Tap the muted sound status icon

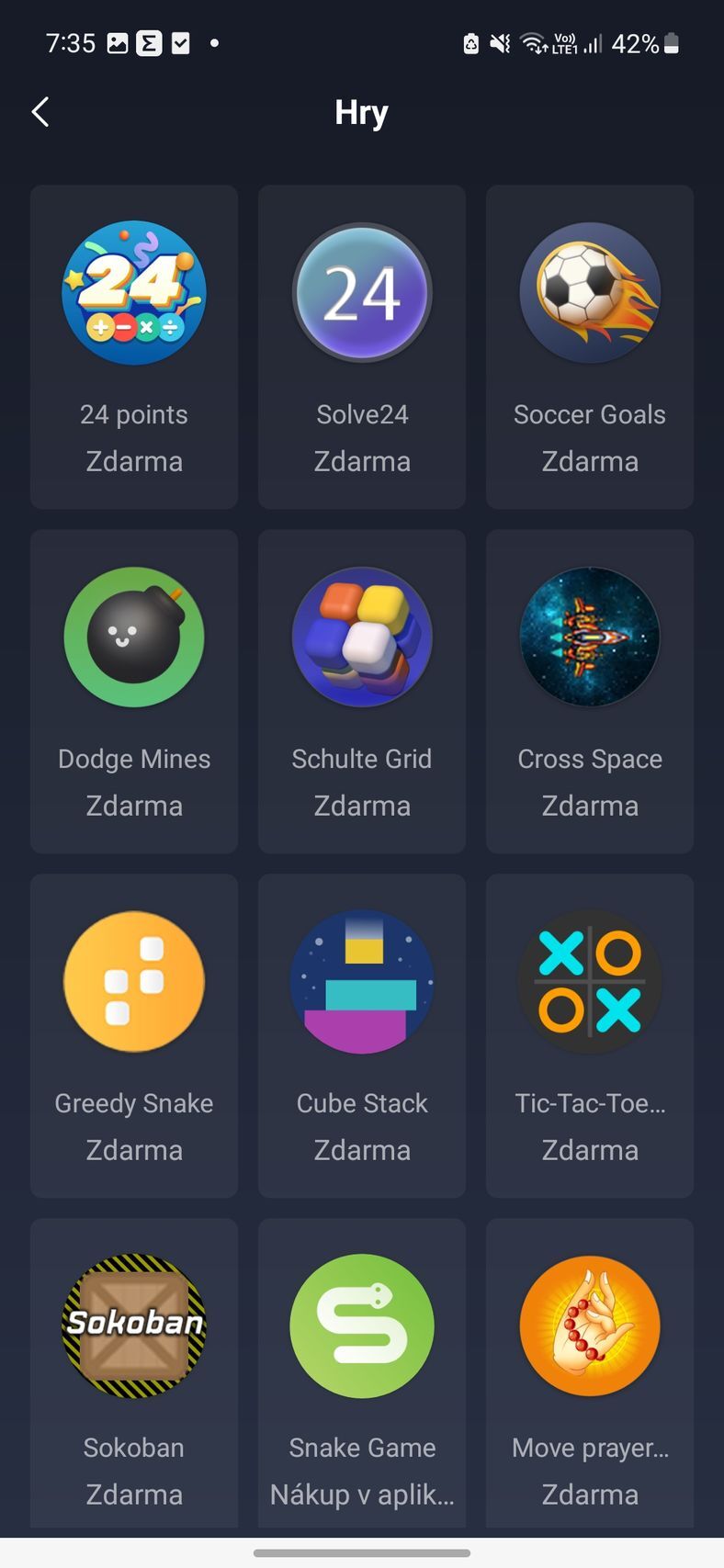click(500, 41)
